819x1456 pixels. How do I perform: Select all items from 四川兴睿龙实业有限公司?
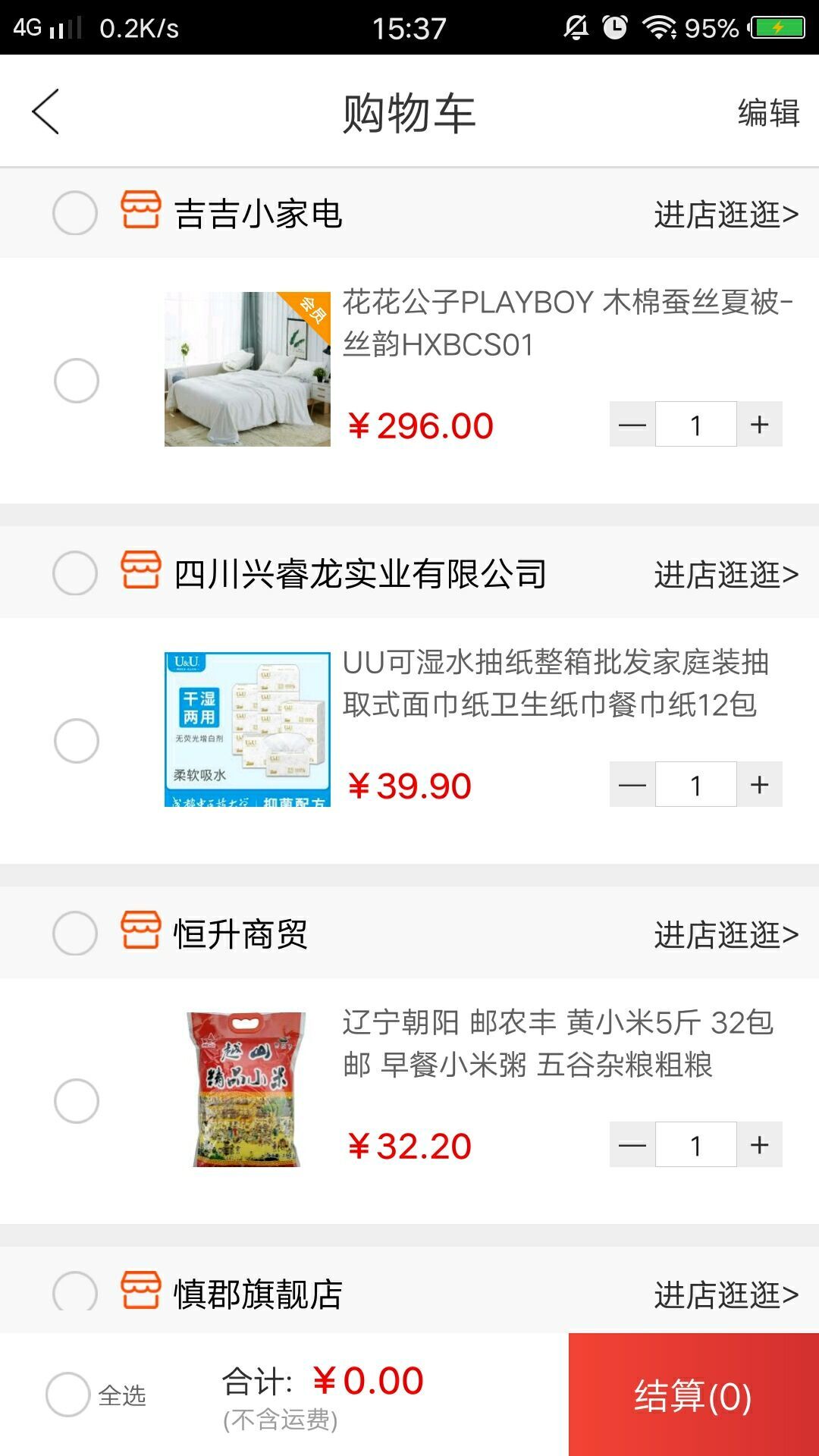(75, 573)
